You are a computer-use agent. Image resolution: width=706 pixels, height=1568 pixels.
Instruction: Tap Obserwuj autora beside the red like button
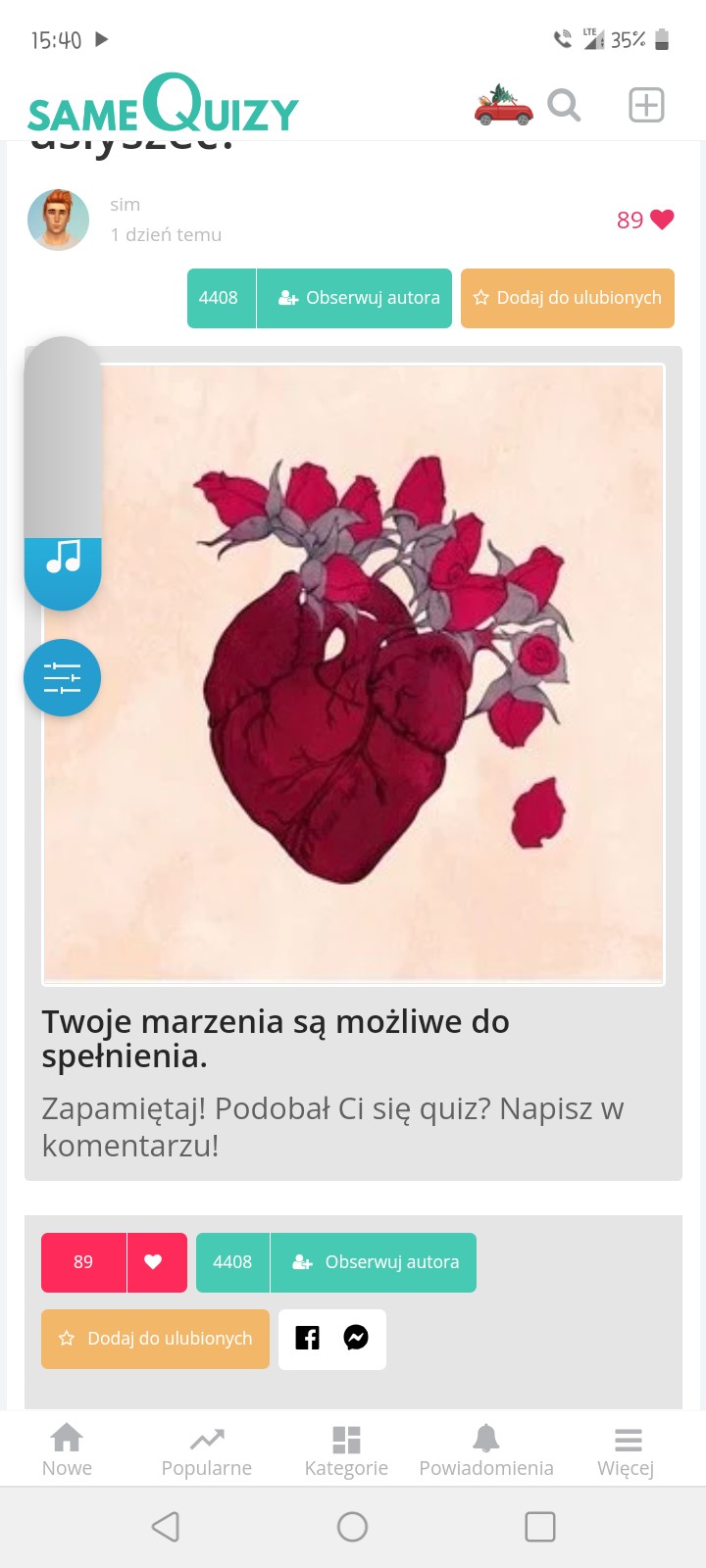coord(374,1262)
